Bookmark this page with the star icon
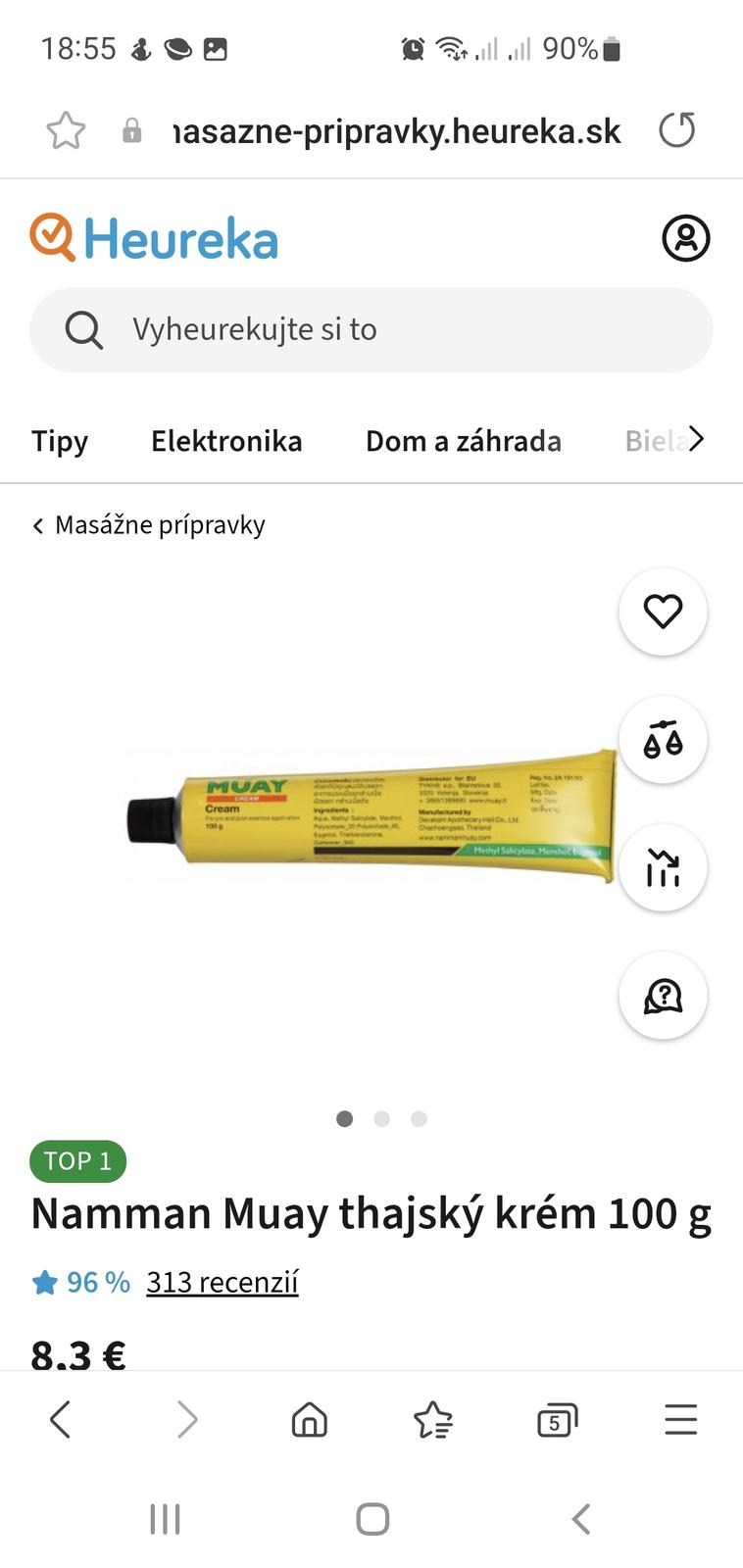The width and height of the screenshot is (743, 1568). tap(66, 130)
